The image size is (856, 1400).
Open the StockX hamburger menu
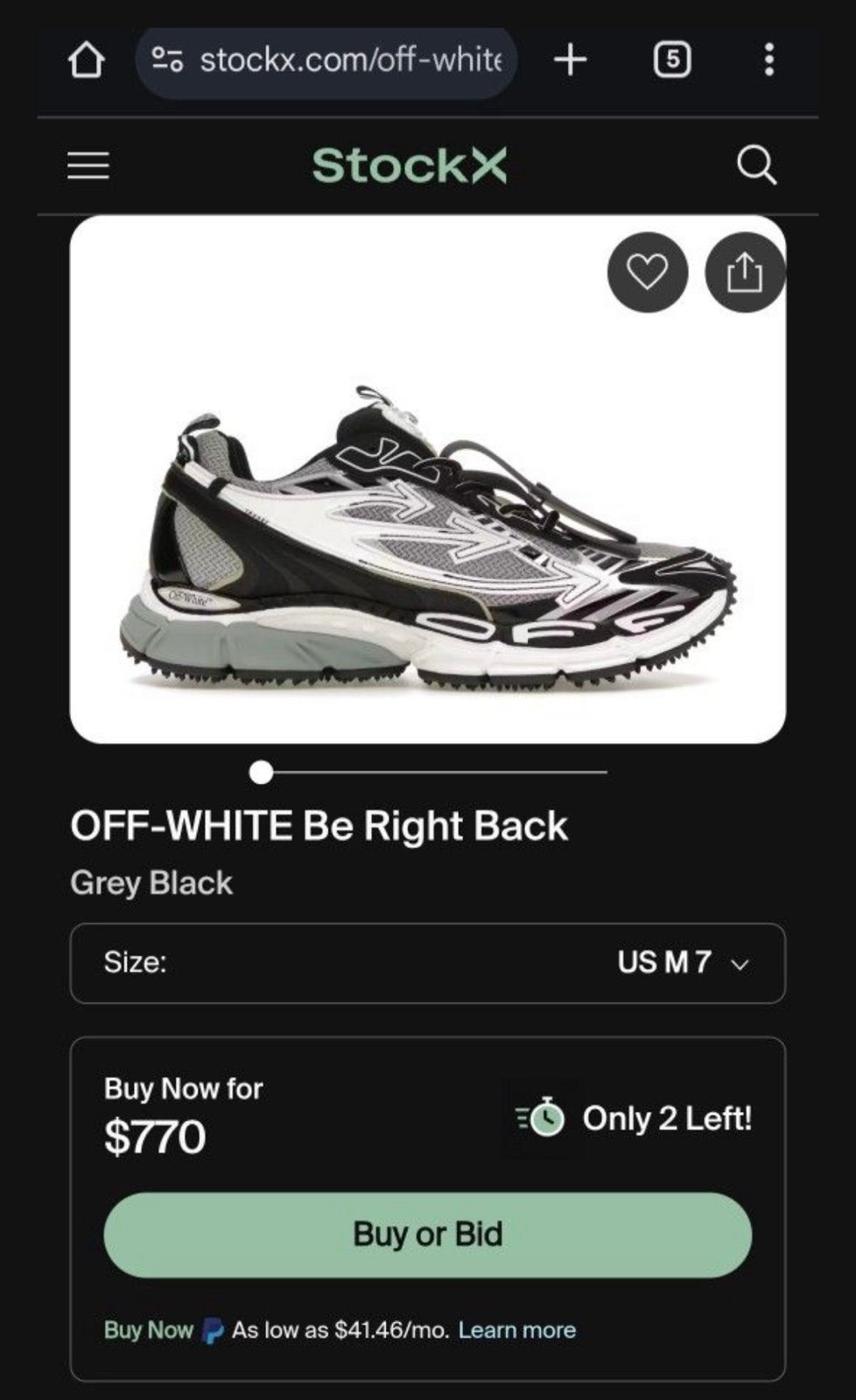pyautogui.click(x=88, y=164)
